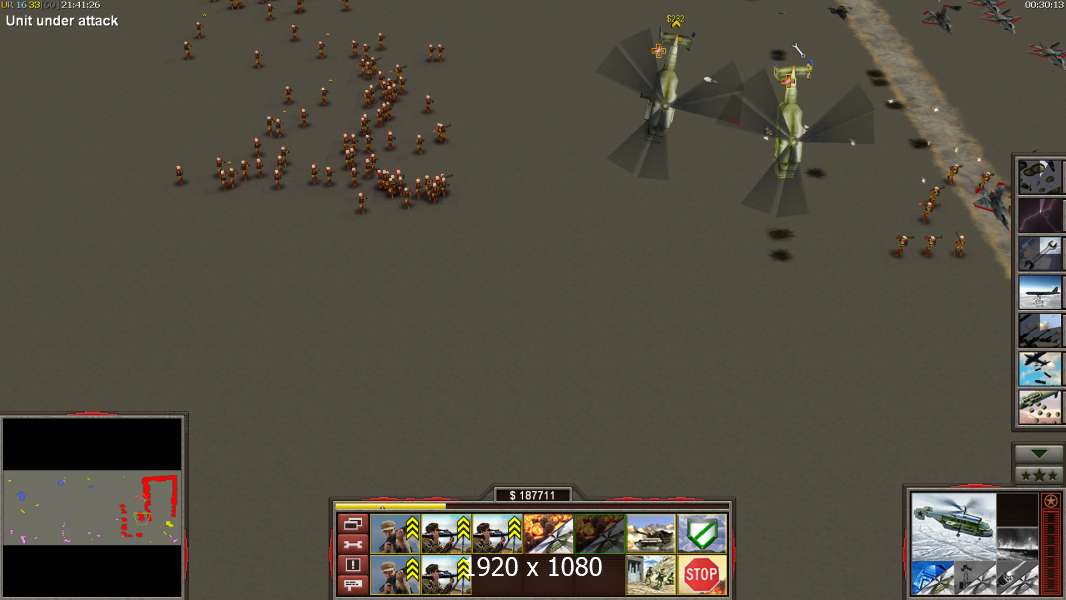Call the bomber plane power shortcut
1066x600 pixels.
1040,292
